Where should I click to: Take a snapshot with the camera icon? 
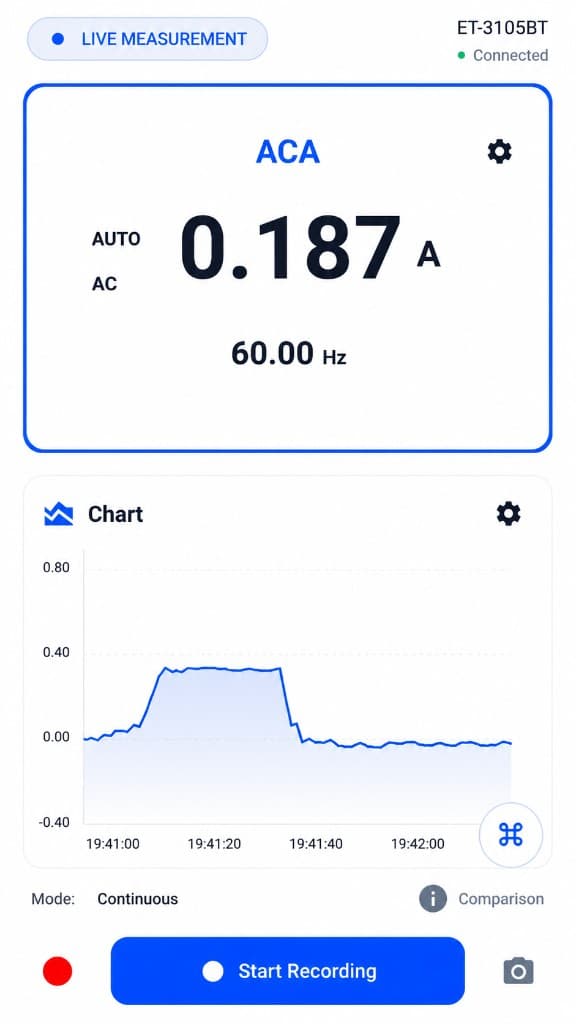click(x=519, y=971)
